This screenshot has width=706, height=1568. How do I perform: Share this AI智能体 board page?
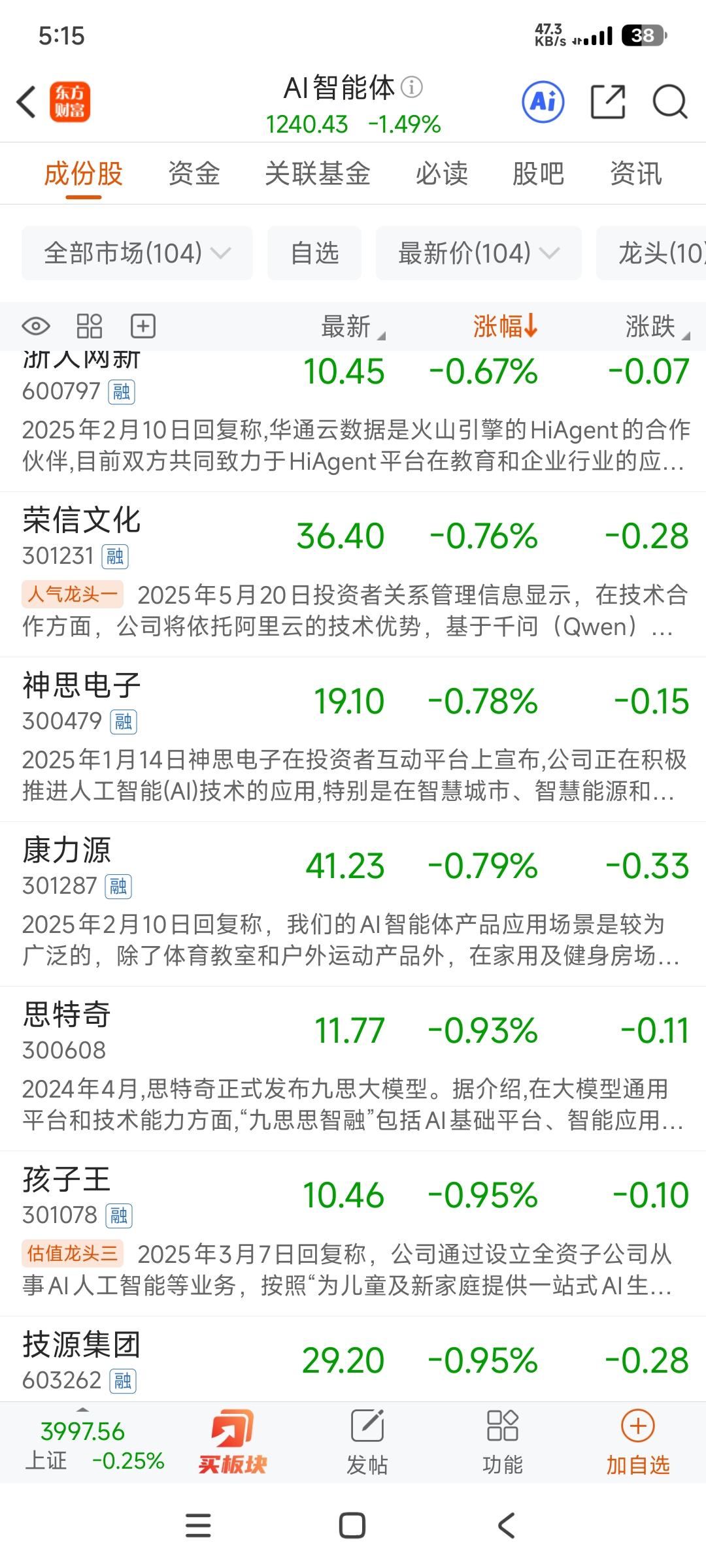click(x=608, y=102)
